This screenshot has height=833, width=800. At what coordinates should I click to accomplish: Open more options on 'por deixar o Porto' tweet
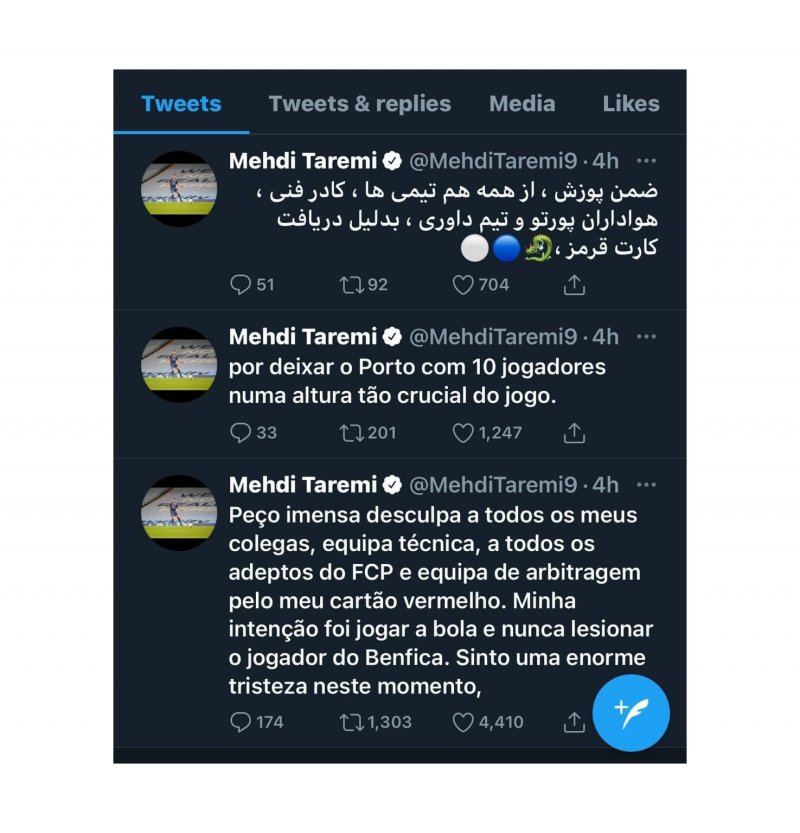click(646, 336)
